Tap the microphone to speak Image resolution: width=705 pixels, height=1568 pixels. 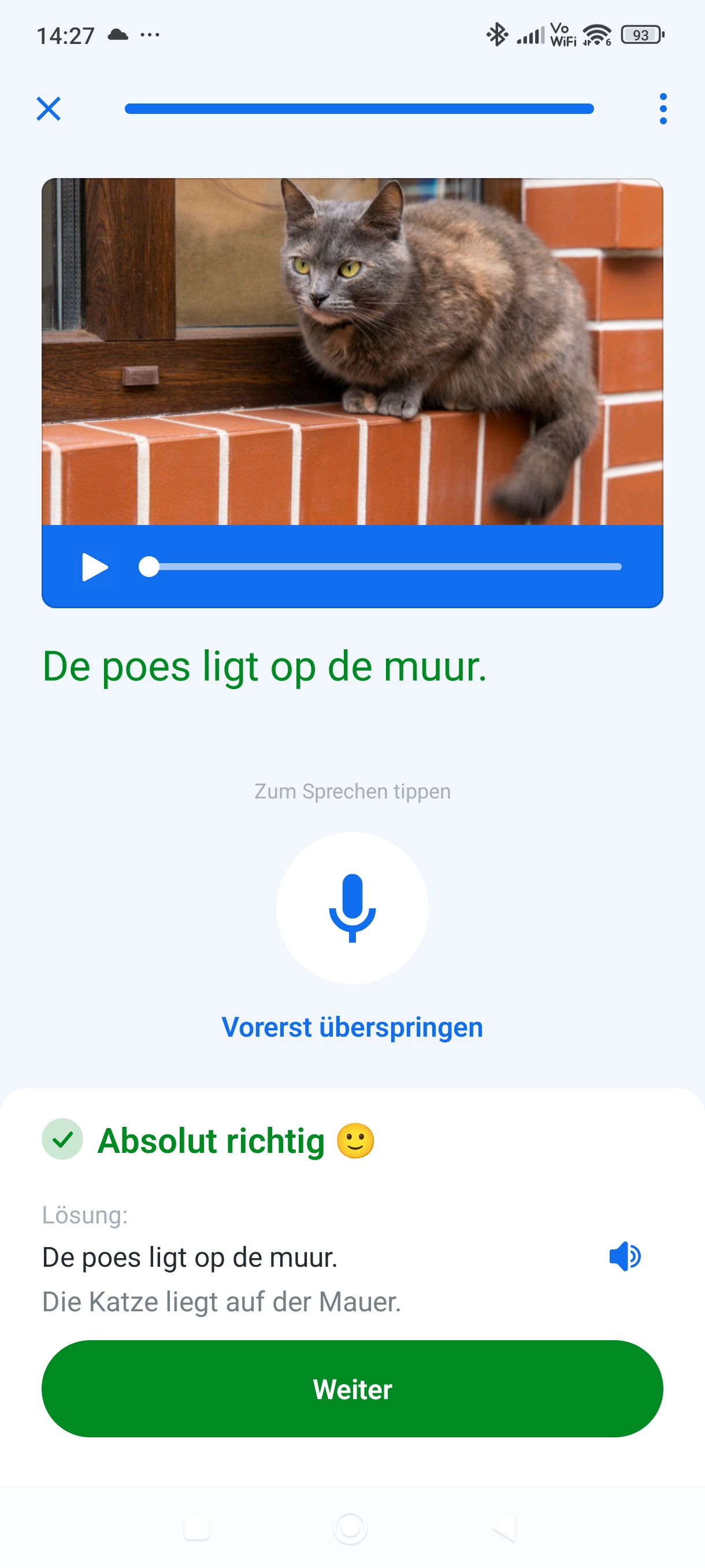click(x=352, y=908)
